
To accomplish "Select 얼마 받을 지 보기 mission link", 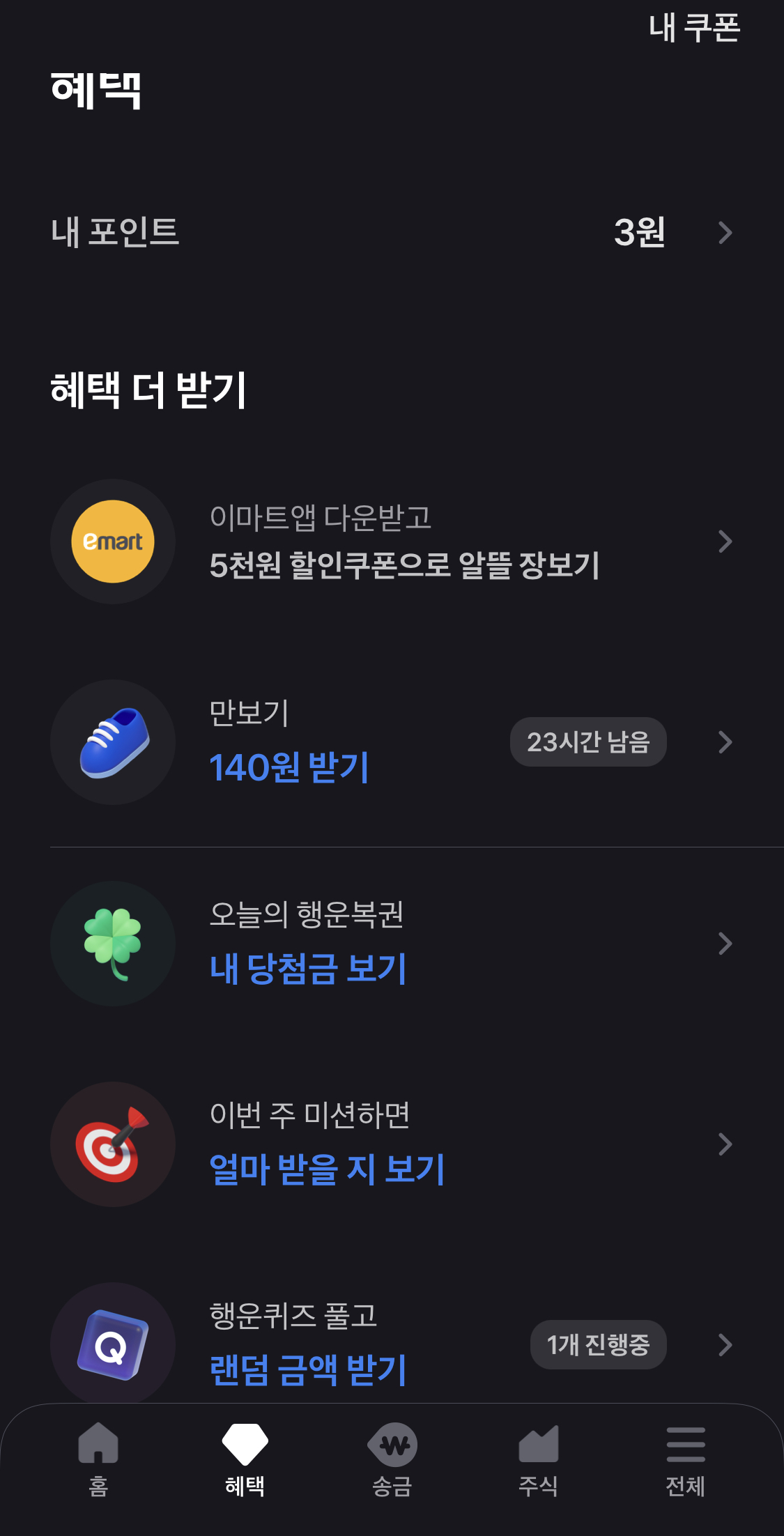I will click(328, 1170).
